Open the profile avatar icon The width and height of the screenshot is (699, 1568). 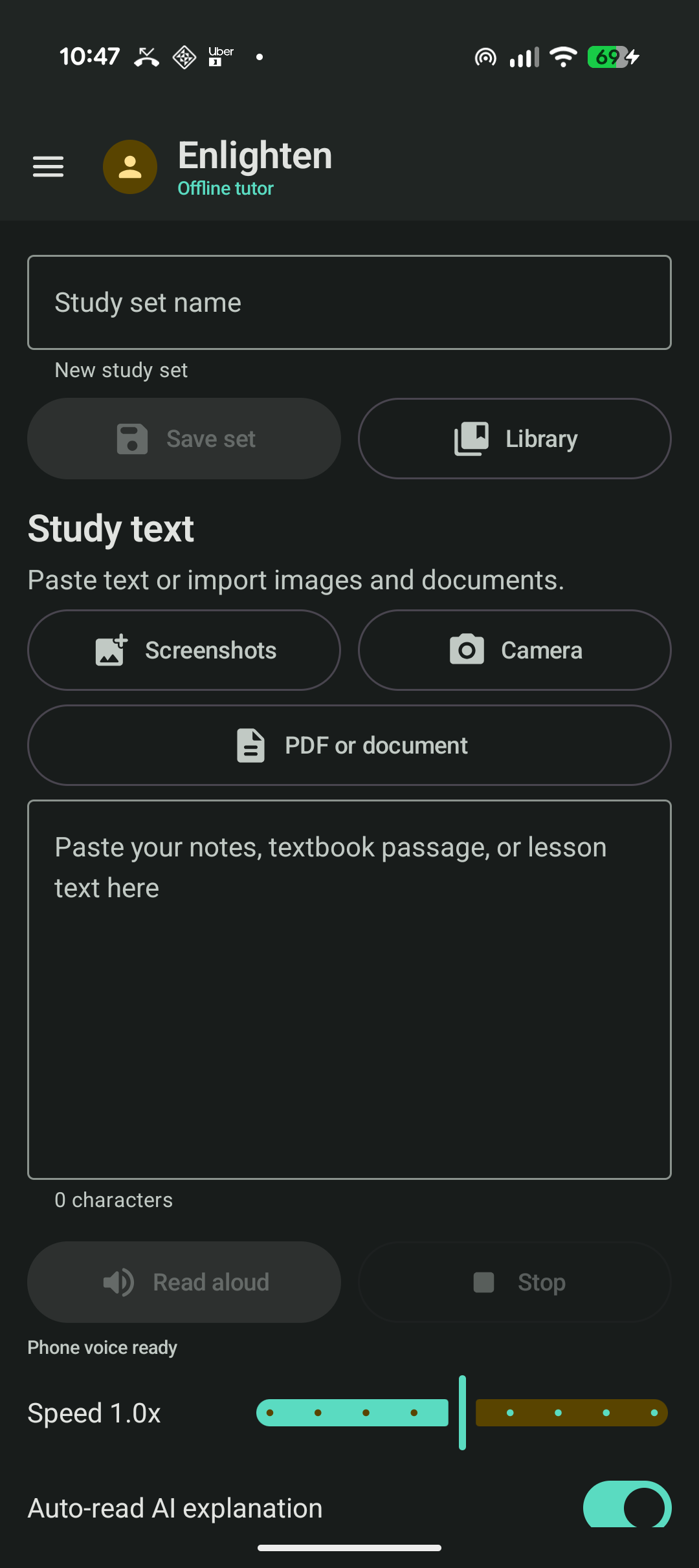coord(130,167)
